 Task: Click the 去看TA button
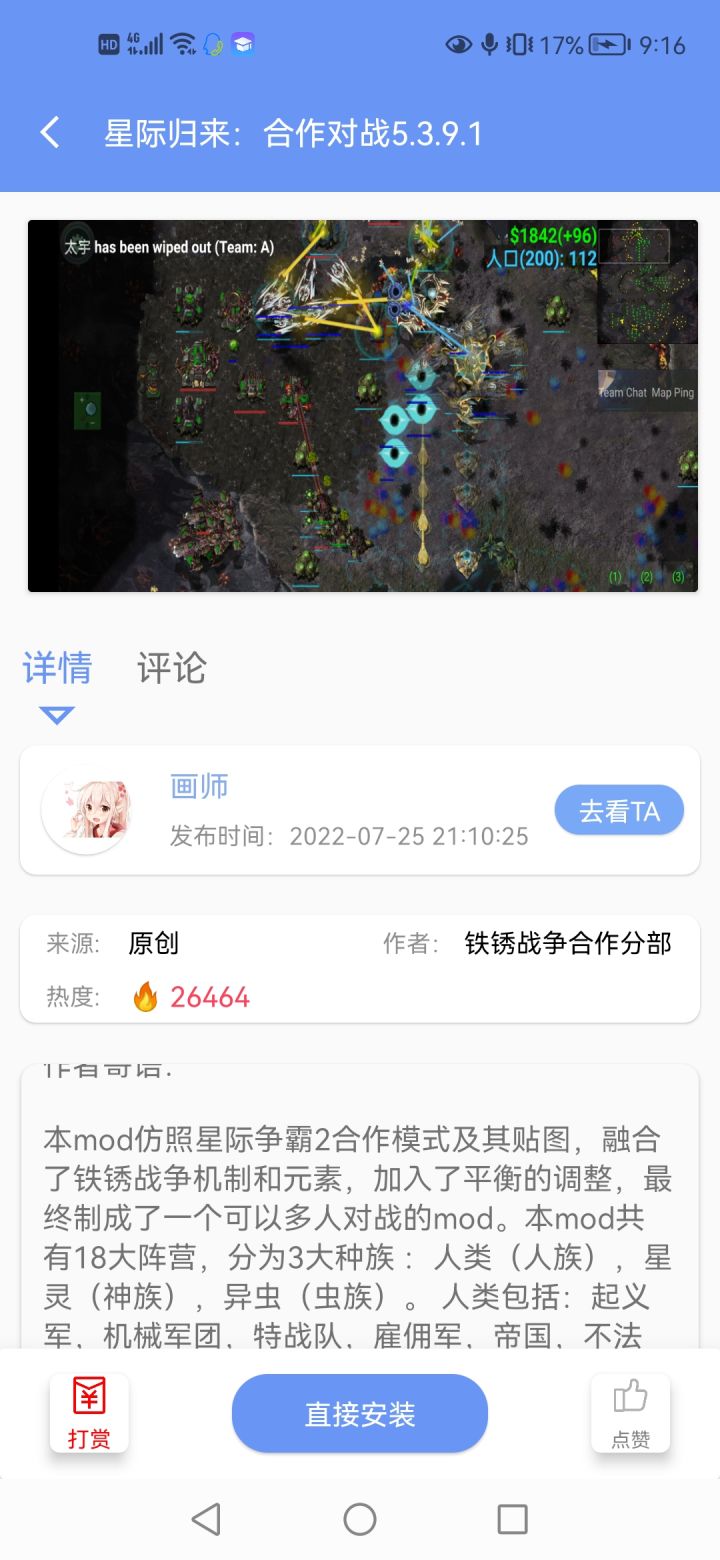(x=619, y=810)
